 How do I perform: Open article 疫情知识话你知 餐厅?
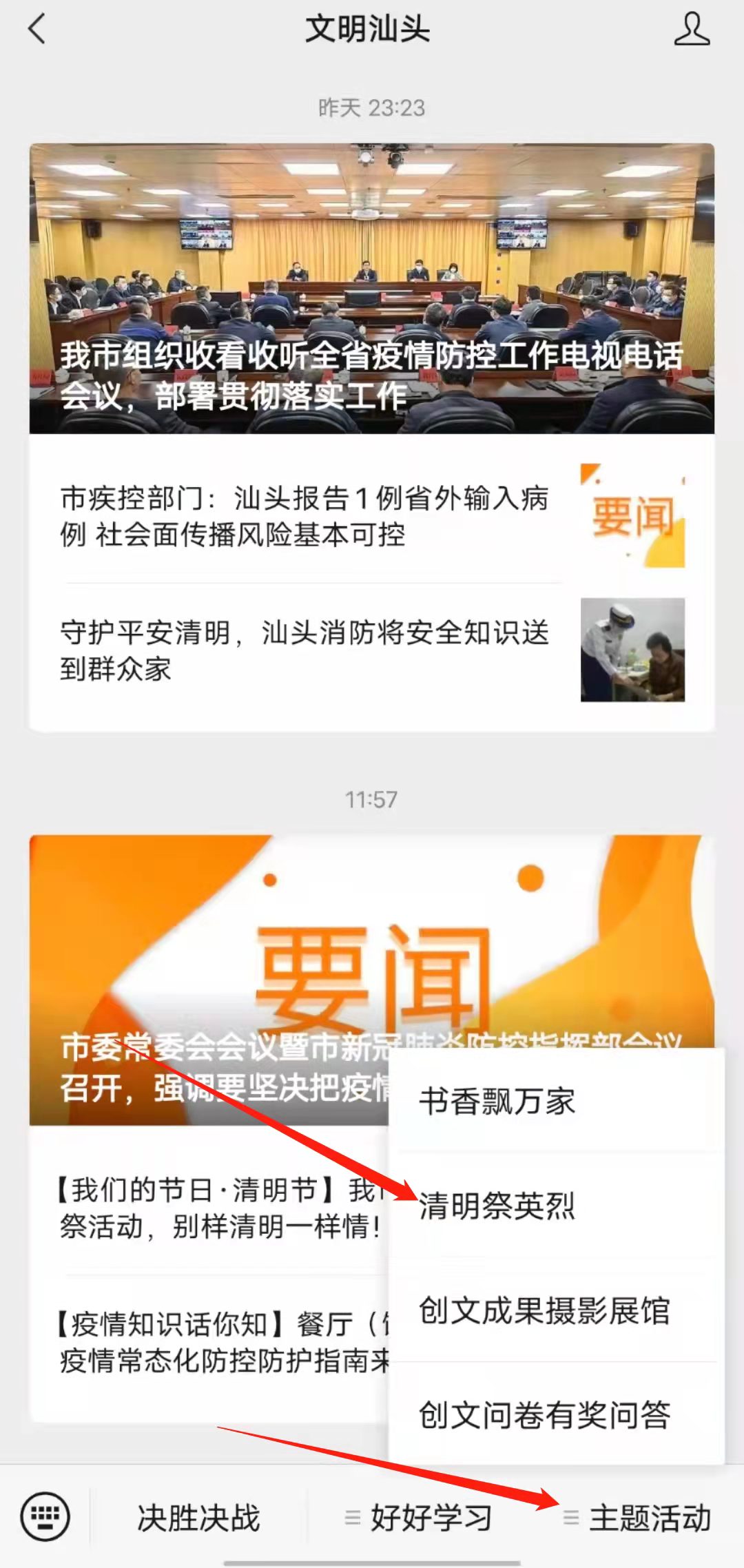tap(214, 1343)
